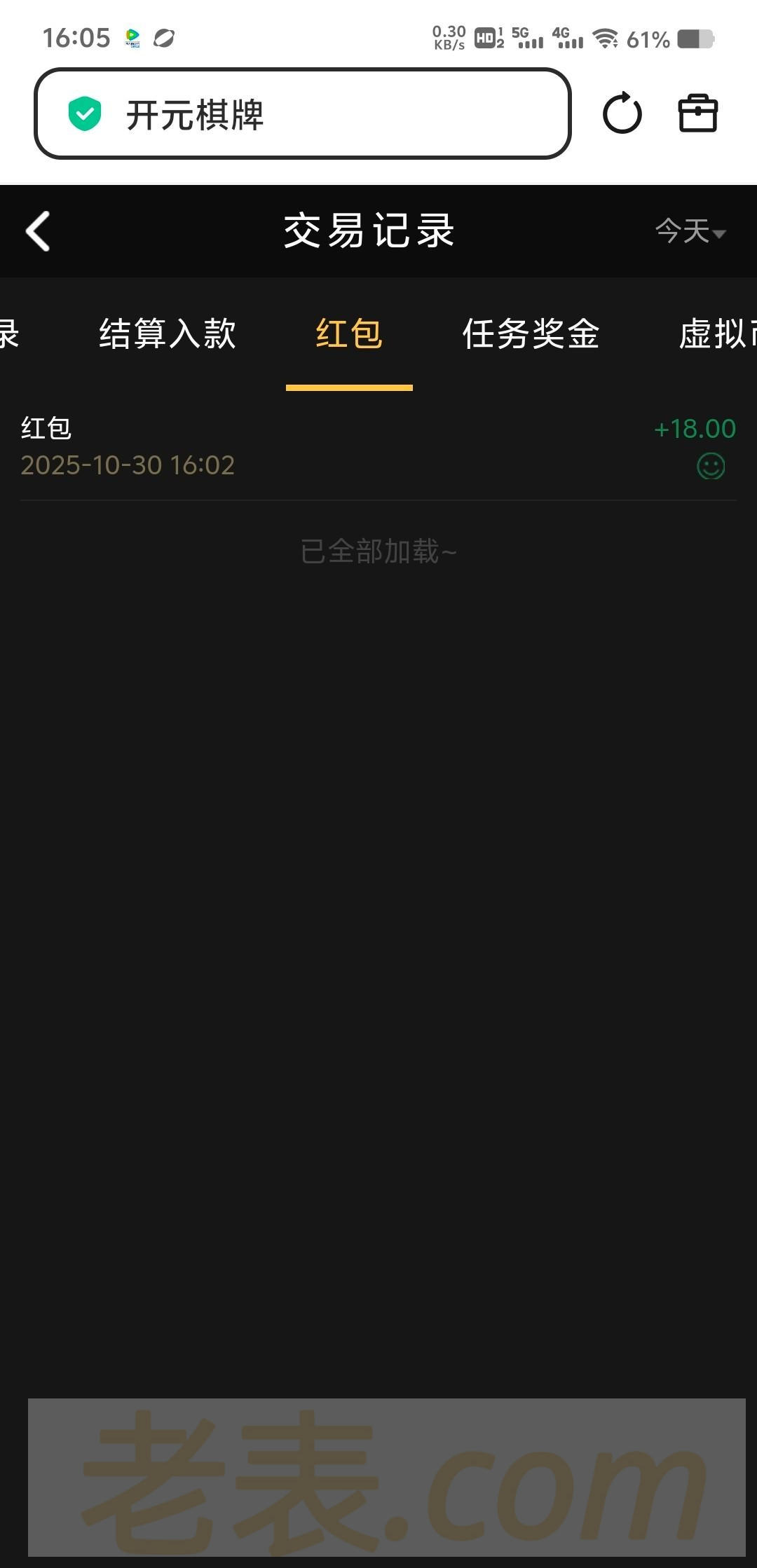757x1568 pixels.
Task: Open the 红包 +18.00 transaction record
Action: coord(378,446)
